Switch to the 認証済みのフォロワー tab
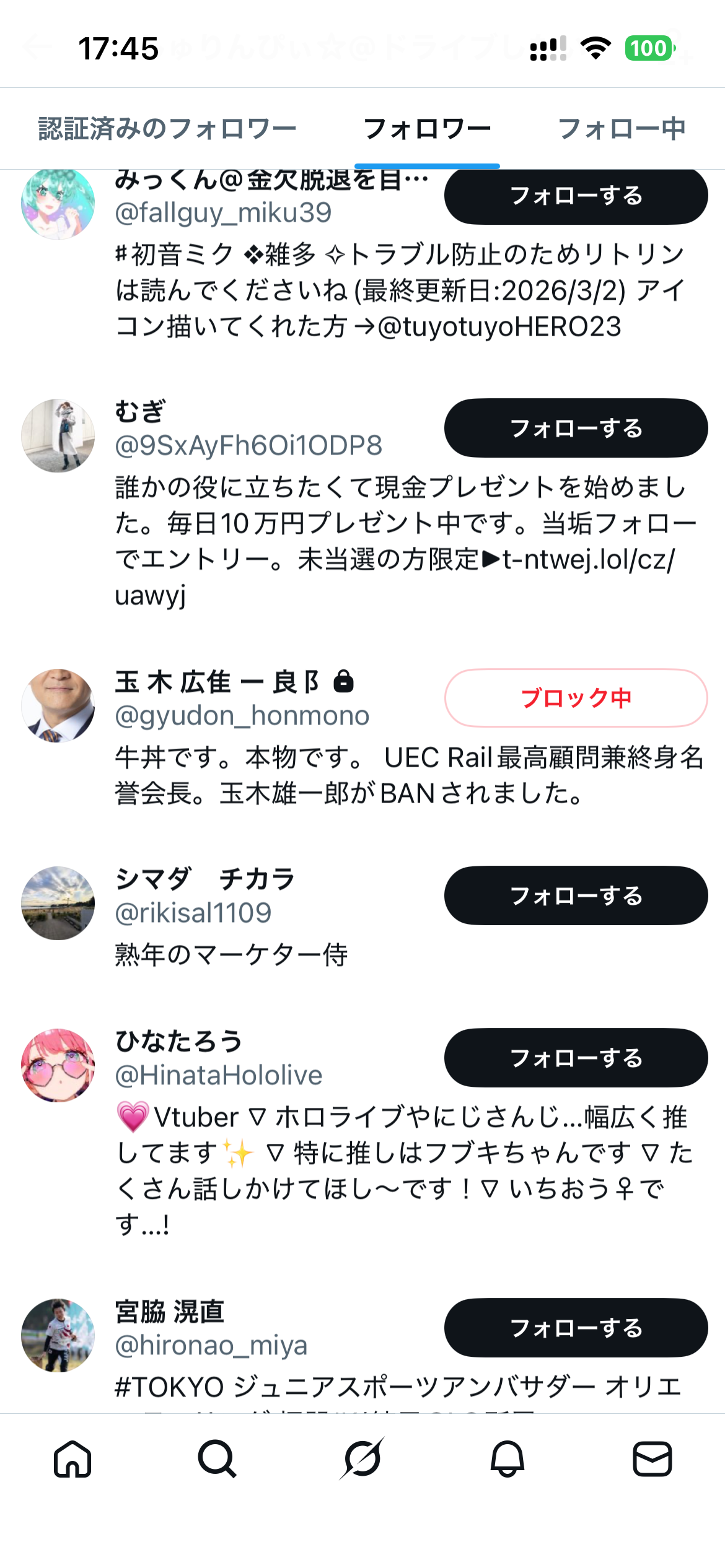The height and width of the screenshot is (1568, 725). pyautogui.click(x=167, y=129)
